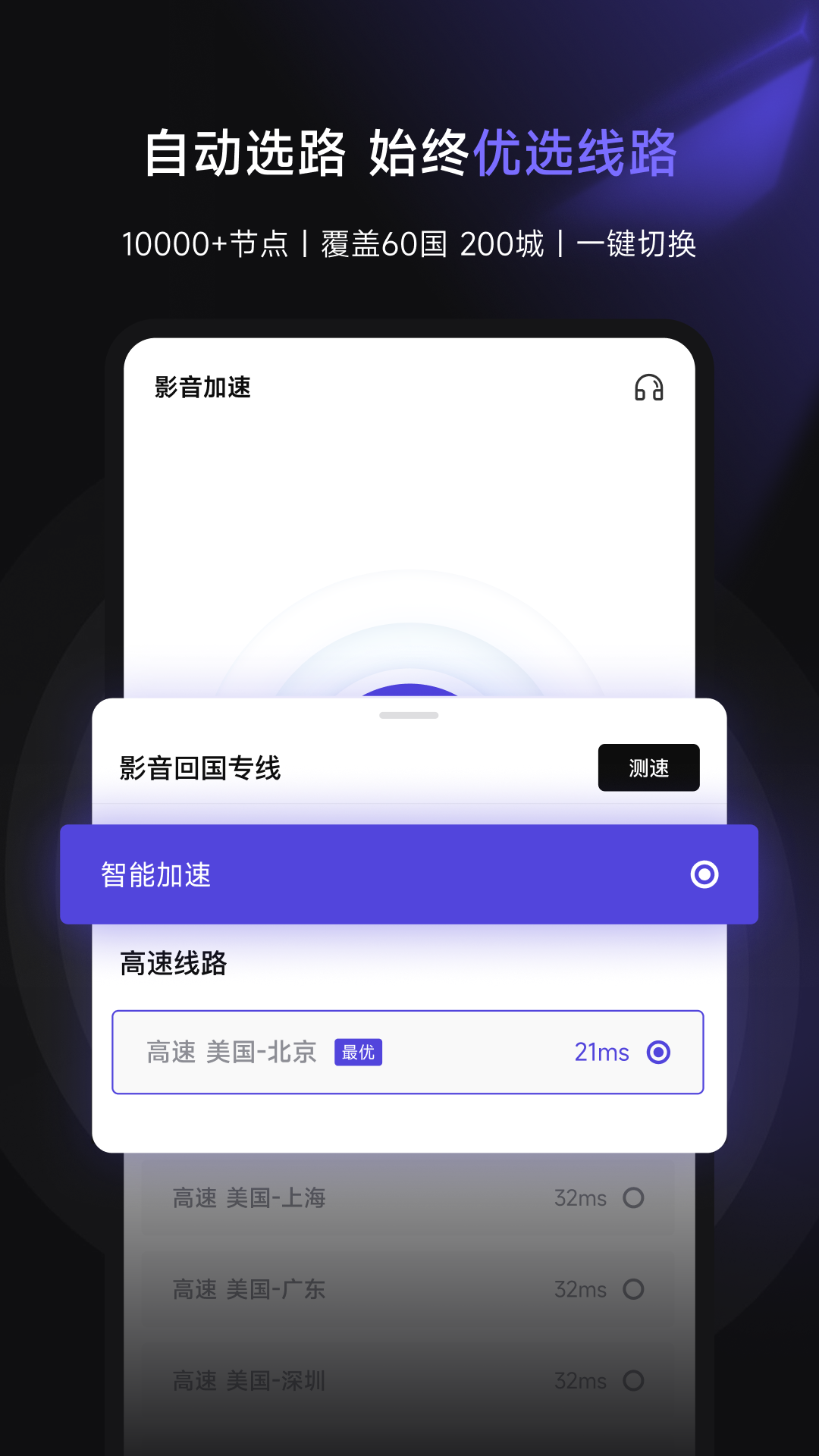
Task: Select the 高速 美国-北京 line
Action: (x=409, y=1053)
